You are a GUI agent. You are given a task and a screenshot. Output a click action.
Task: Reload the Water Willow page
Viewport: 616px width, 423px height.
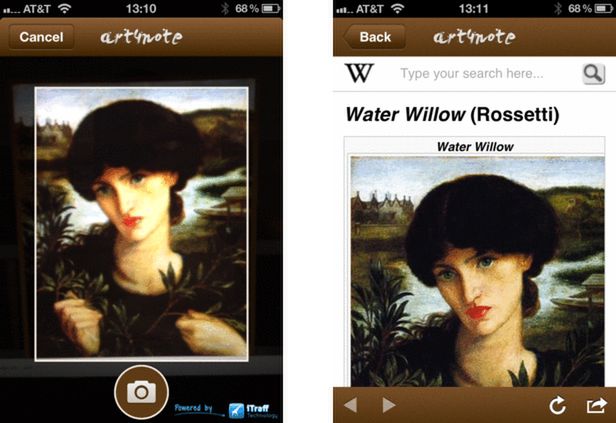(558, 405)
